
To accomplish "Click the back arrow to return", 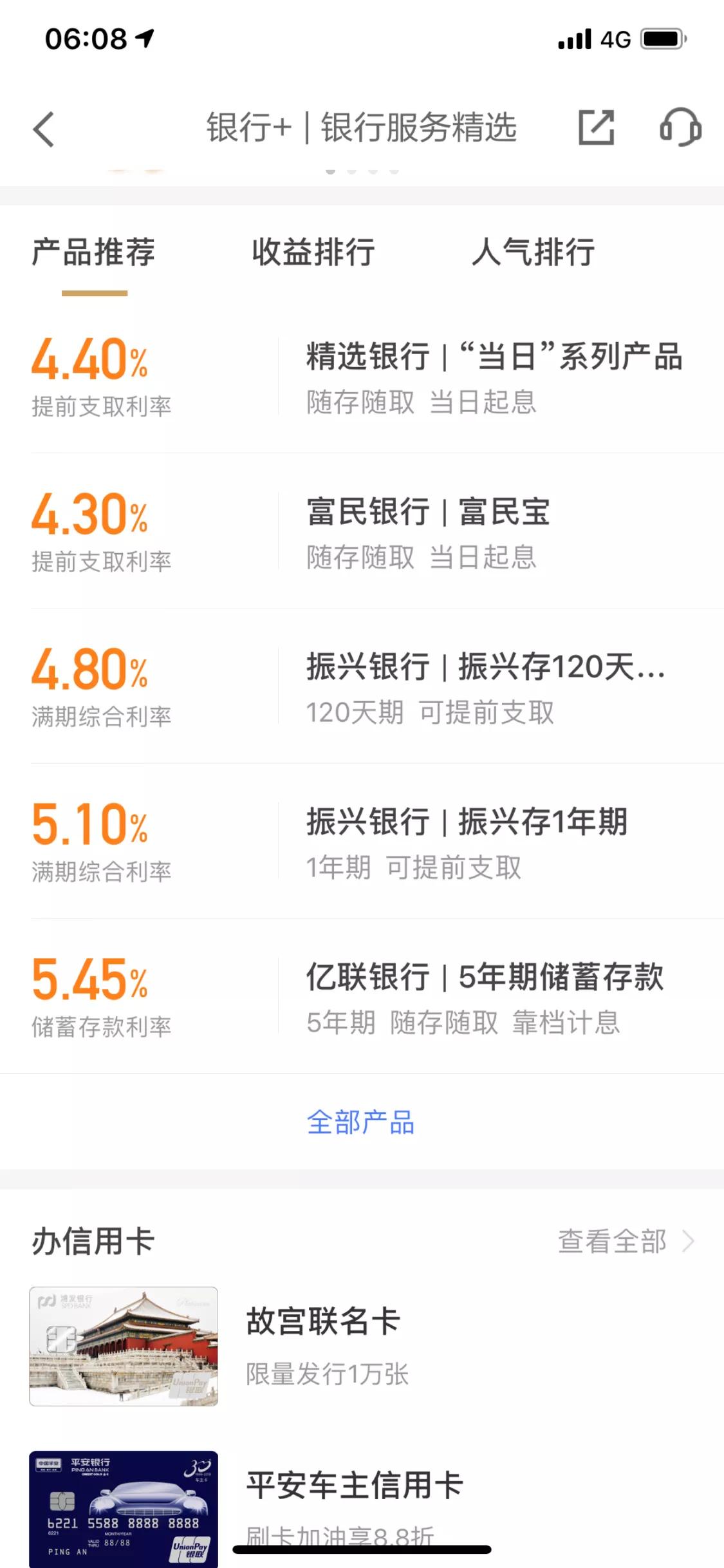I will [x=42, y=128].
